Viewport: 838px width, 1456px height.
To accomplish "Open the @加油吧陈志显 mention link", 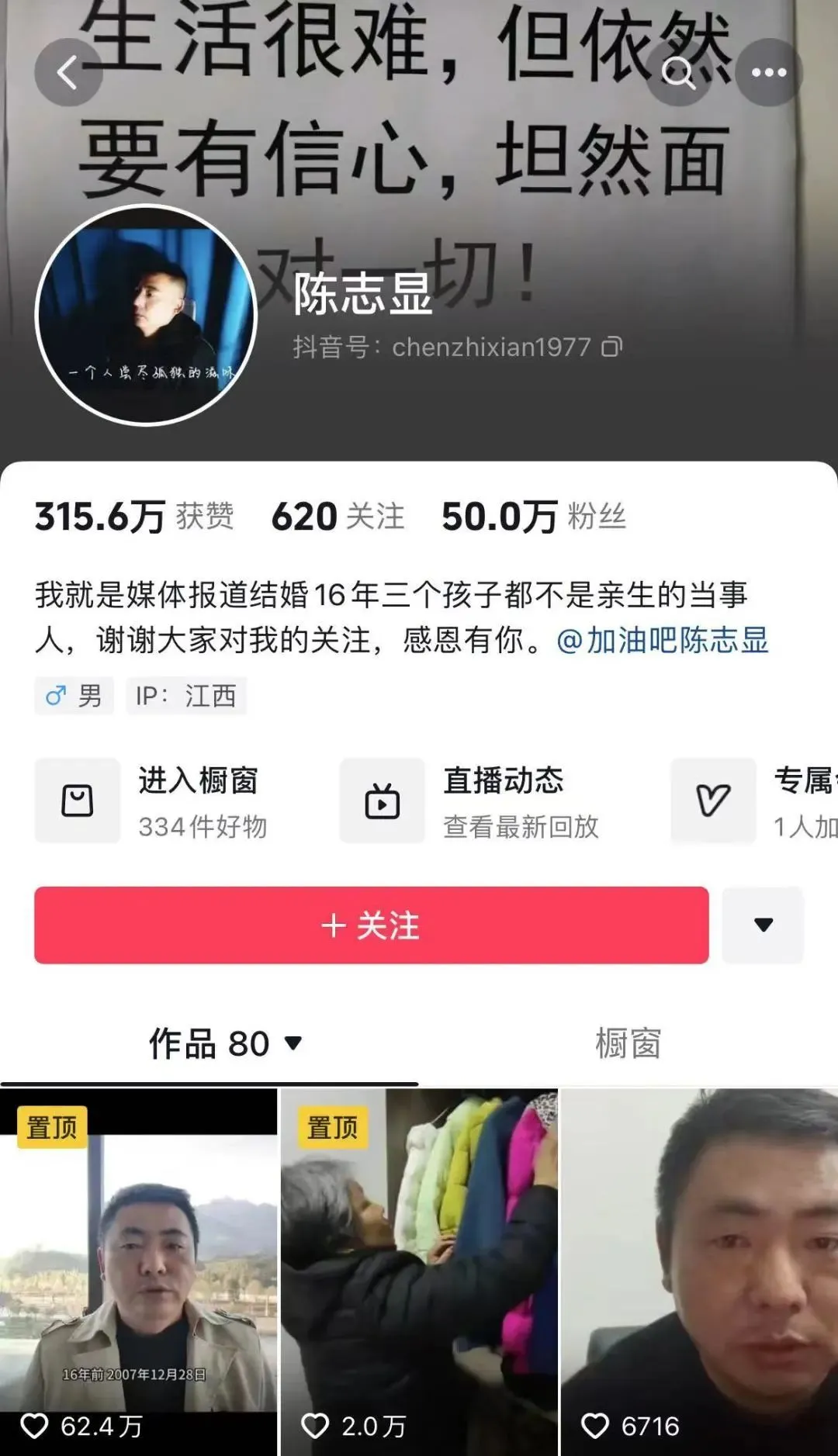I will pos(662,641).
